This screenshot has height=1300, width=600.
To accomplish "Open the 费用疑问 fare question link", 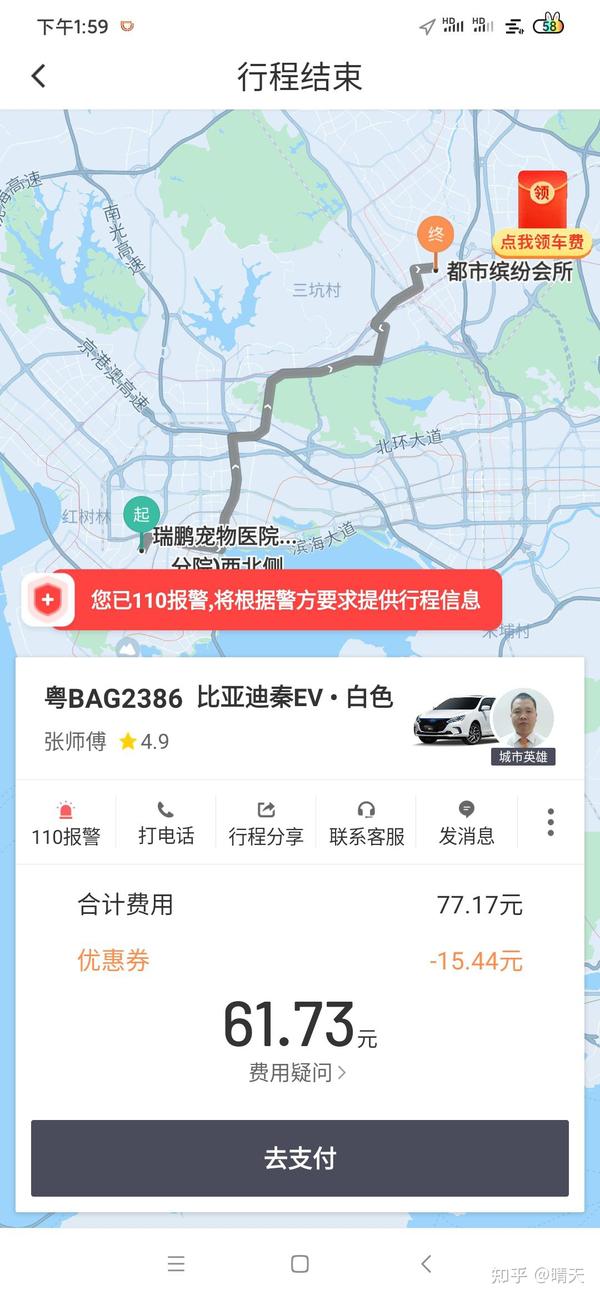I will [x=298, y=1073].
